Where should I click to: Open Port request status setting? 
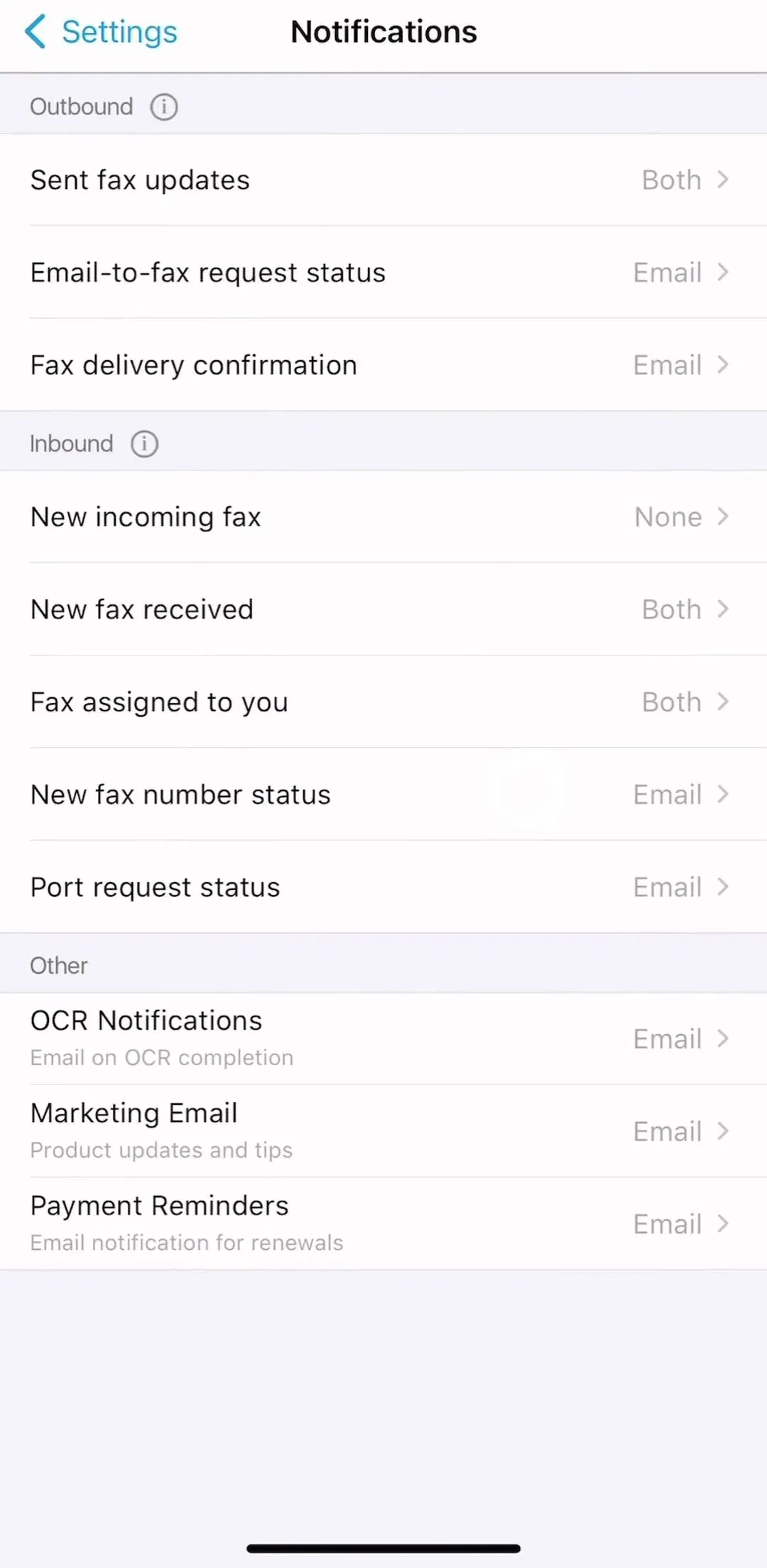click(x=383, y=887)
